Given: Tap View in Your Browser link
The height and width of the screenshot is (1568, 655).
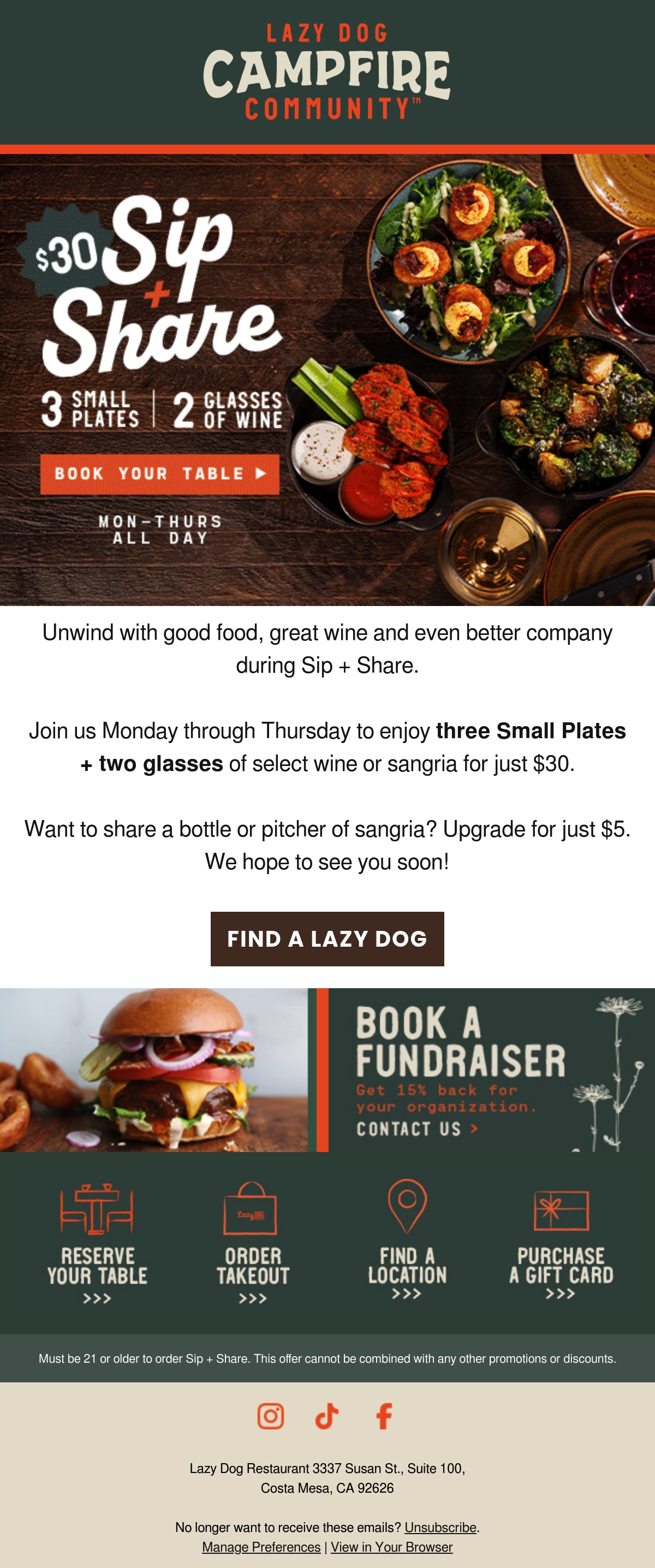Looking at the screenshot, I should [391, 1547].
